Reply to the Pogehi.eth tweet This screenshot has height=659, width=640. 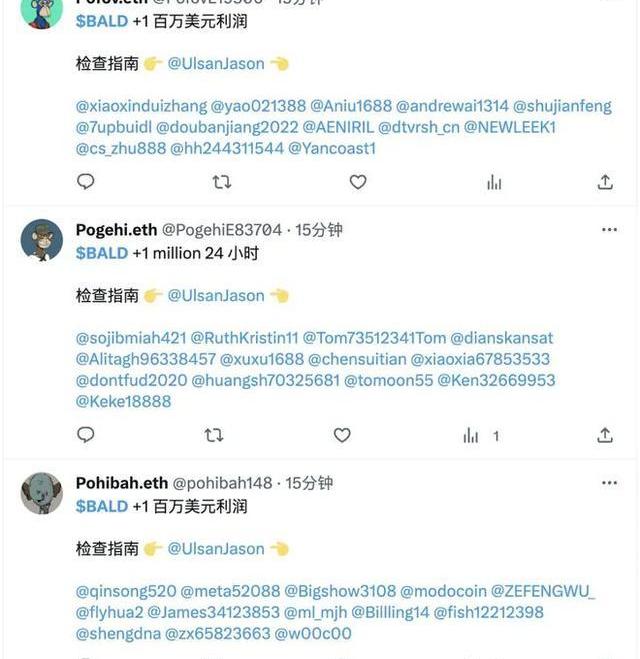86,435
